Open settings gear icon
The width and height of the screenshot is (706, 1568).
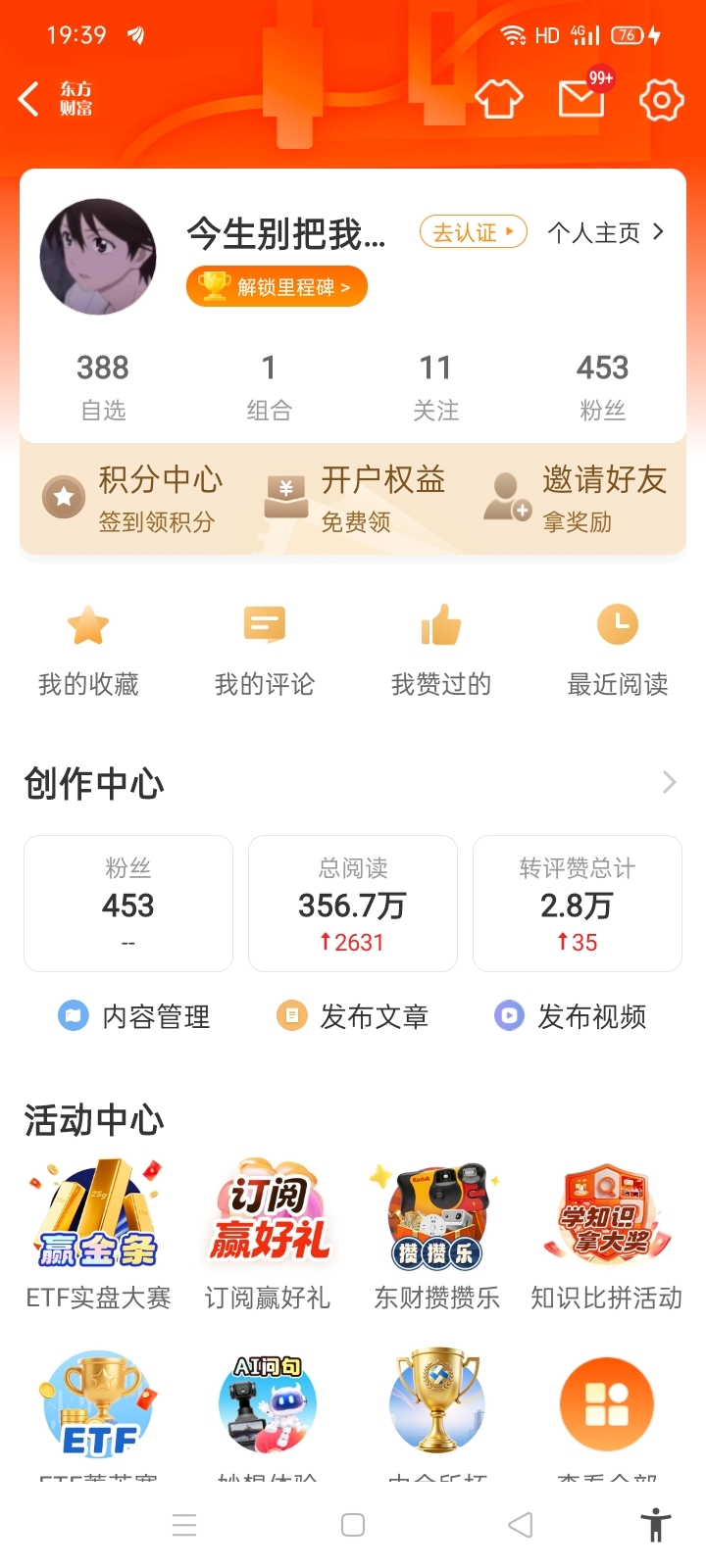click(661, 99)
